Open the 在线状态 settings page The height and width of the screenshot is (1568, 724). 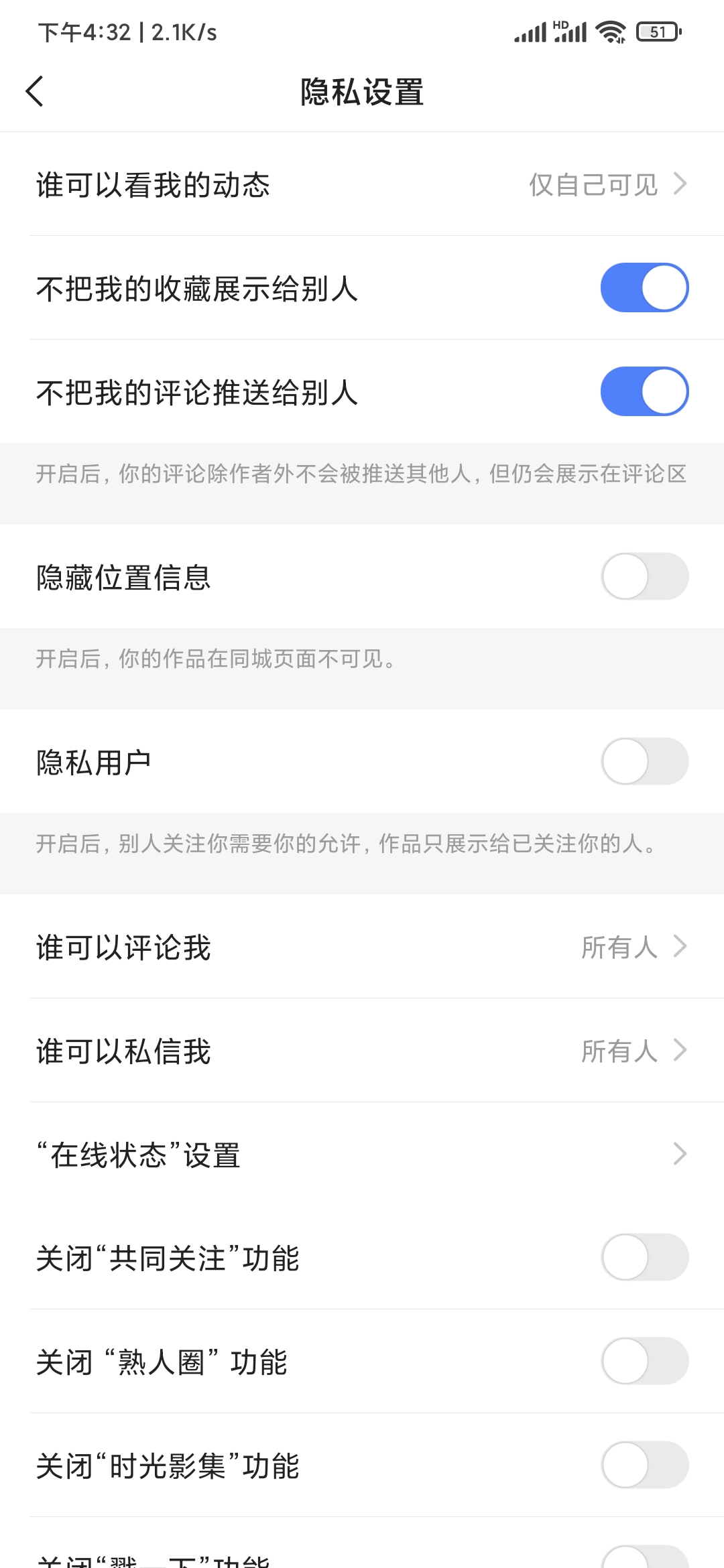(x=362, y=1154)
